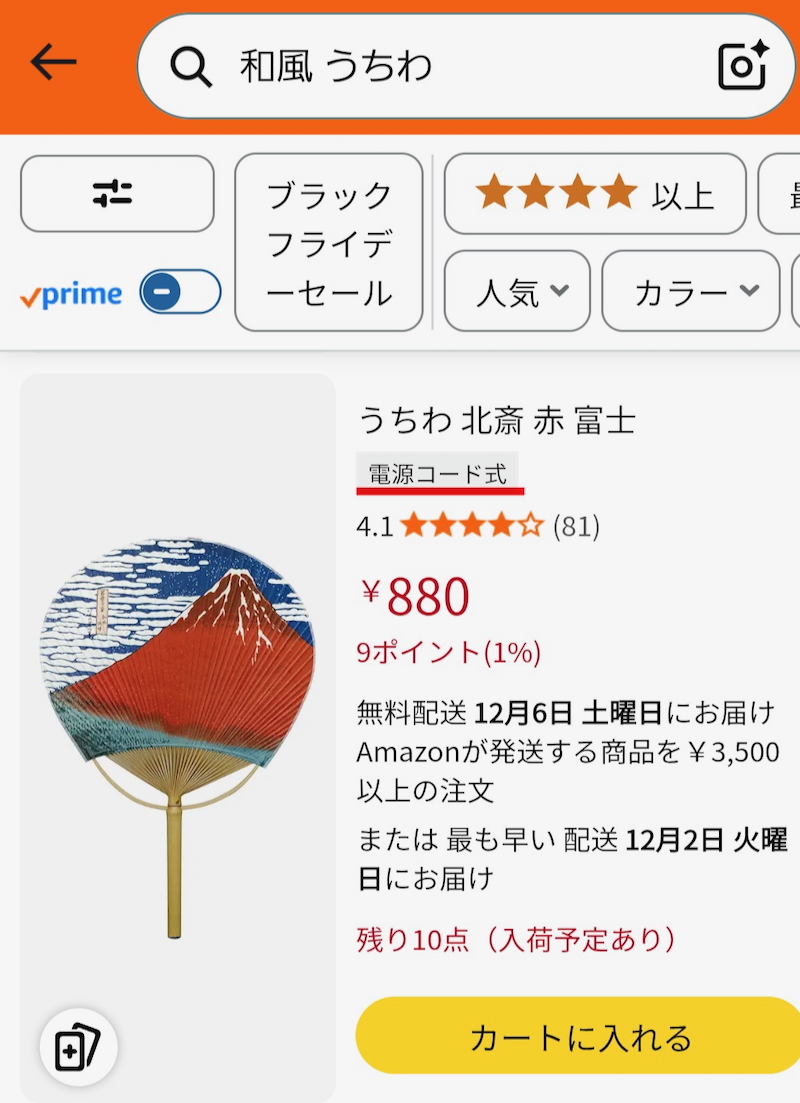Go back using the arrow icon
The image size is (800, 1103).
click(54, 63)
